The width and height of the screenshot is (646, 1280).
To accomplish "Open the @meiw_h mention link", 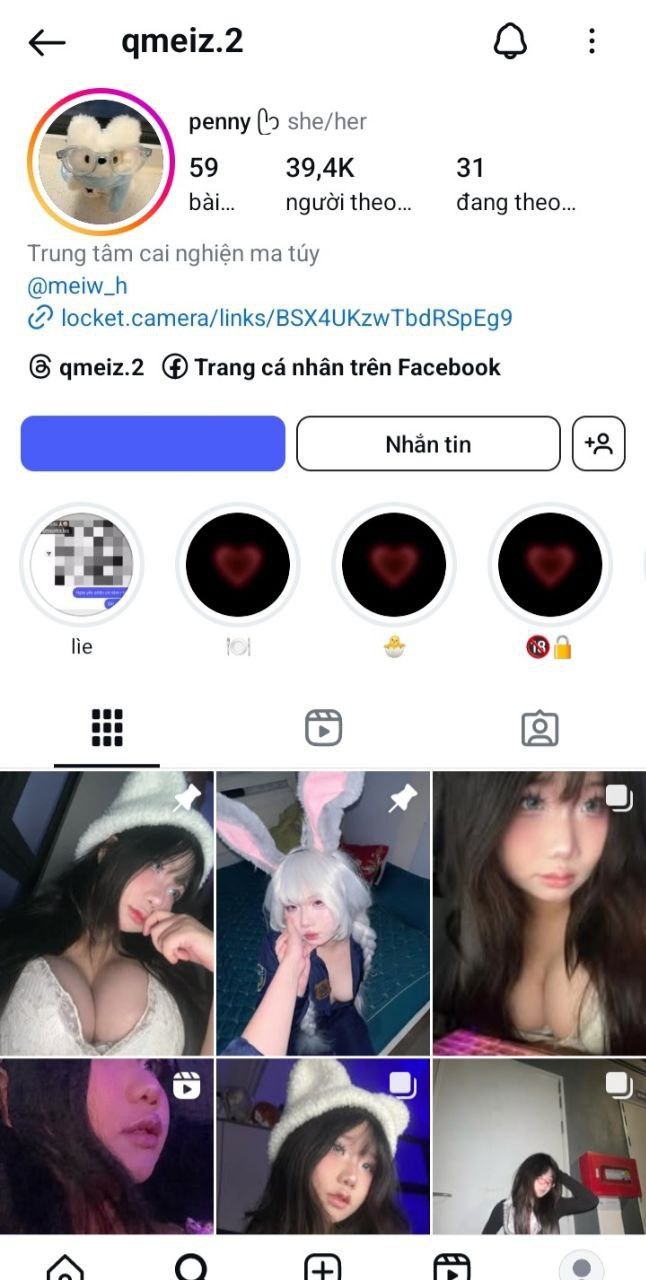I will pos(77,286).
